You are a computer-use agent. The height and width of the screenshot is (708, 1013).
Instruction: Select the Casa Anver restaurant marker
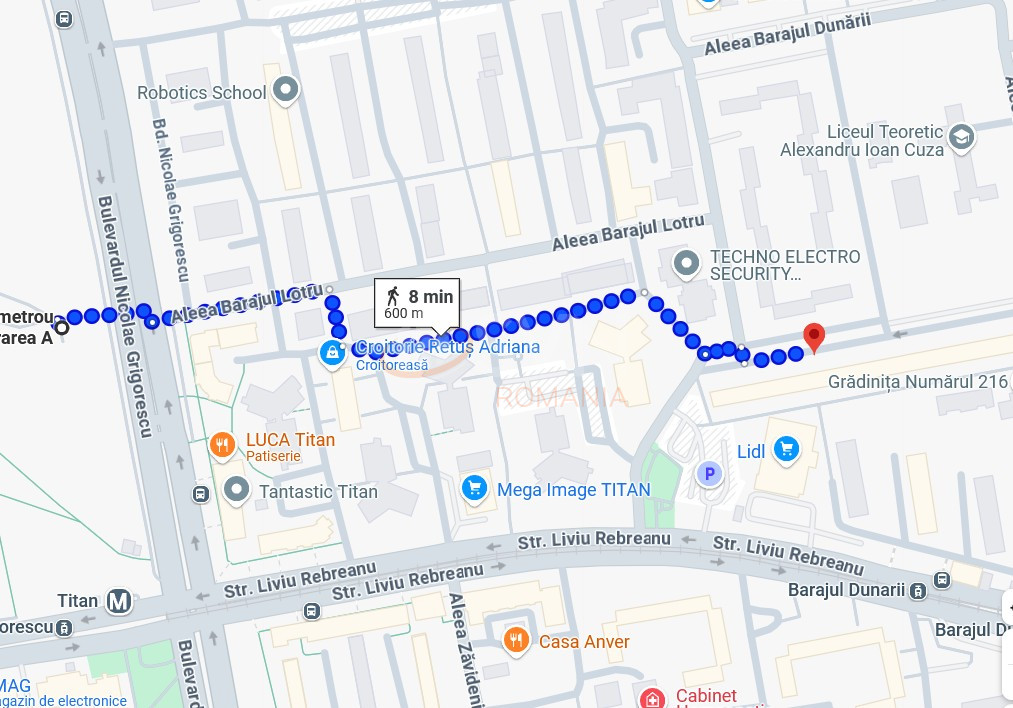pyautogui.click(x=516, y=641)
